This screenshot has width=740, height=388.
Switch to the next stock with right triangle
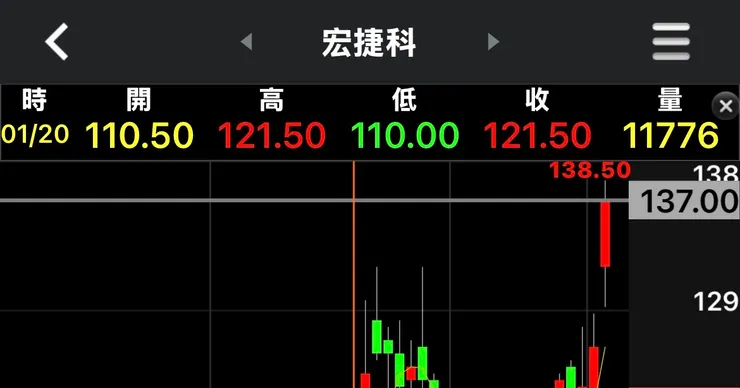click(493, 42)
